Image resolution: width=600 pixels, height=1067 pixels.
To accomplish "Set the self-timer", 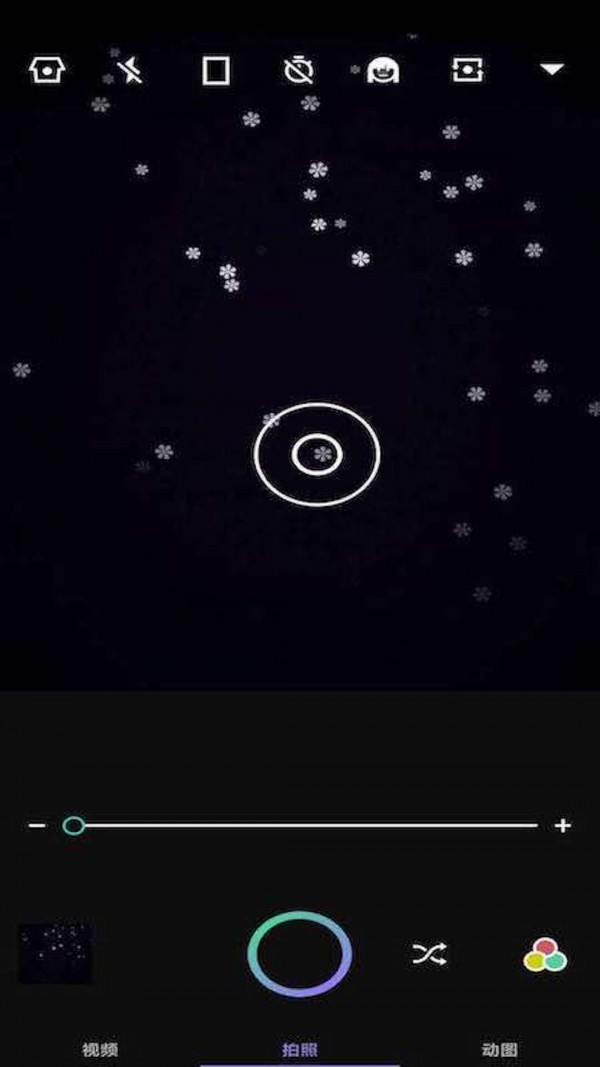I will pyautogui.click(x=298, y=70).
